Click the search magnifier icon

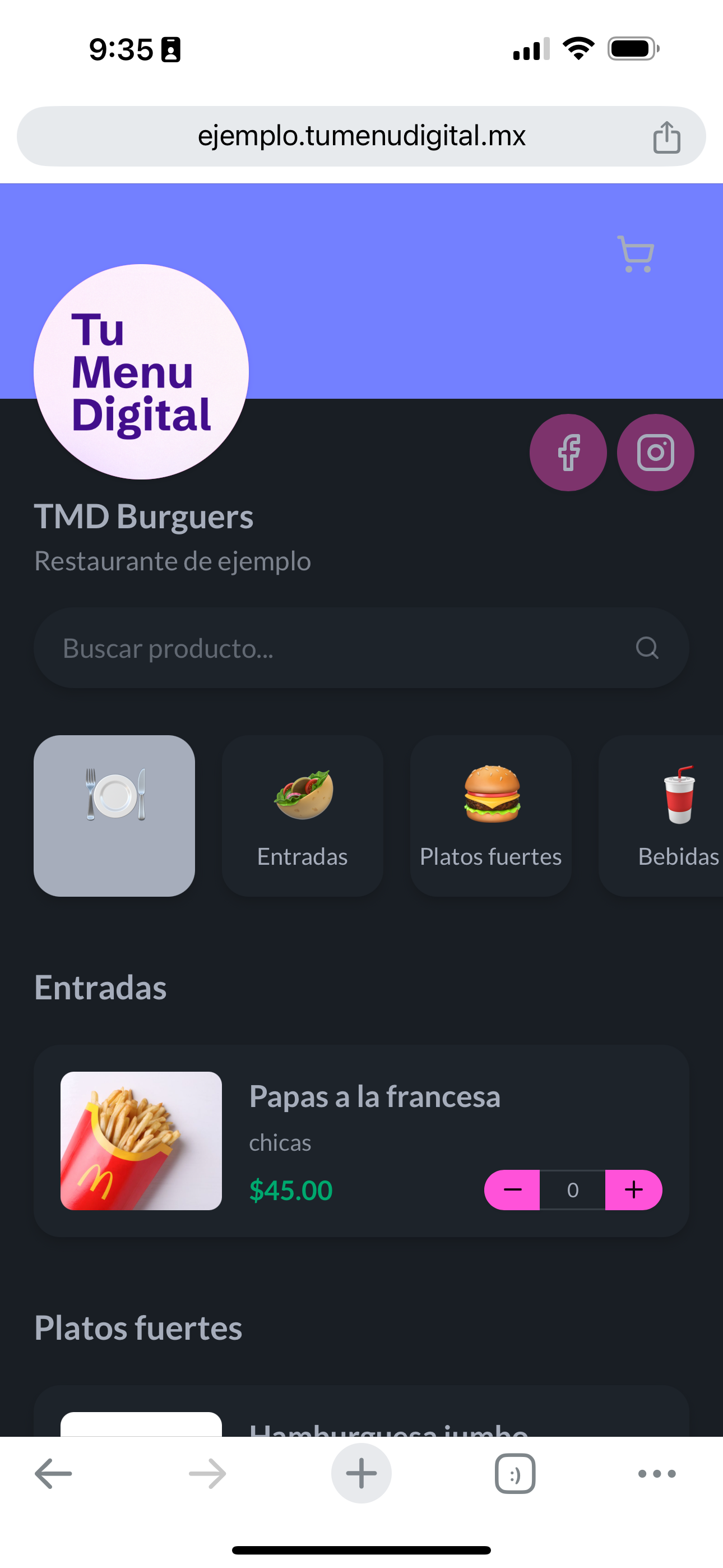[x=647, y=647]
